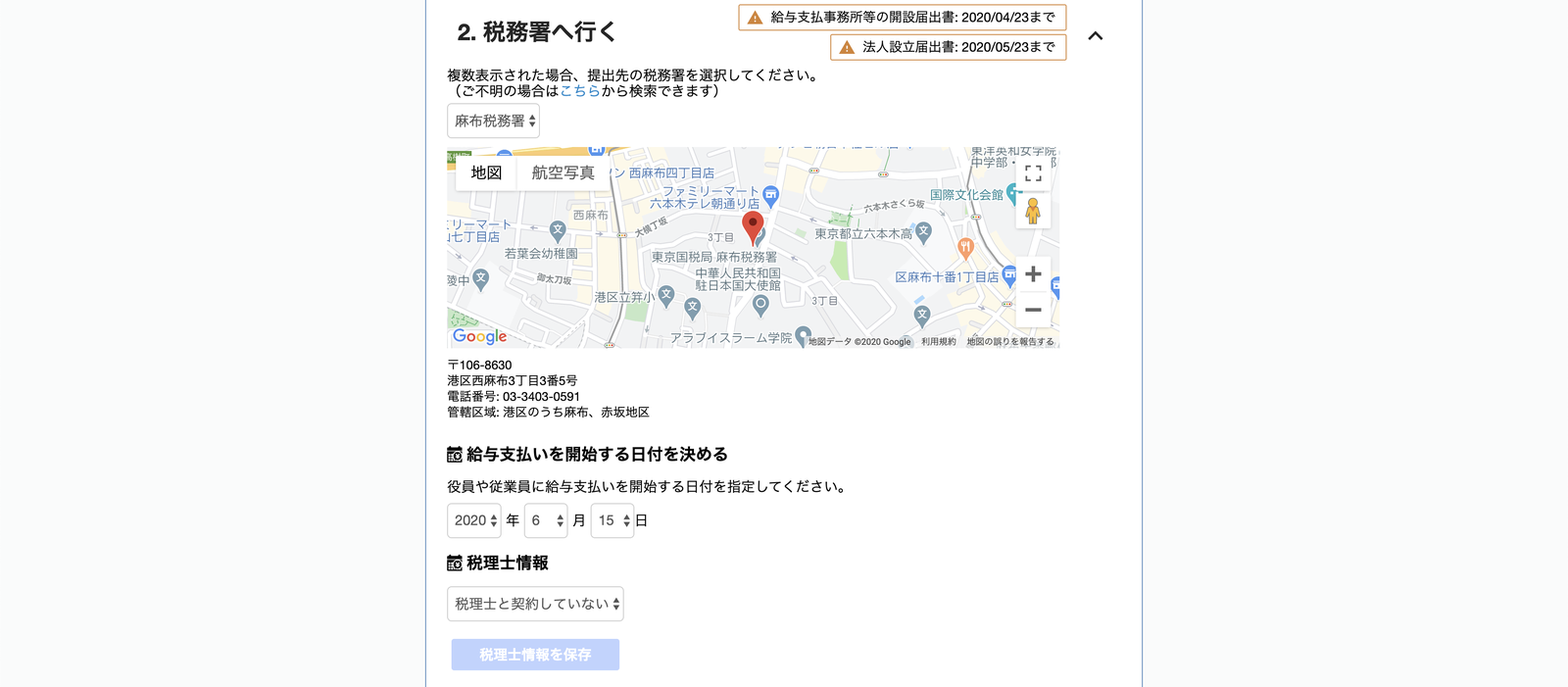Open the Google logo link on map

480,336
